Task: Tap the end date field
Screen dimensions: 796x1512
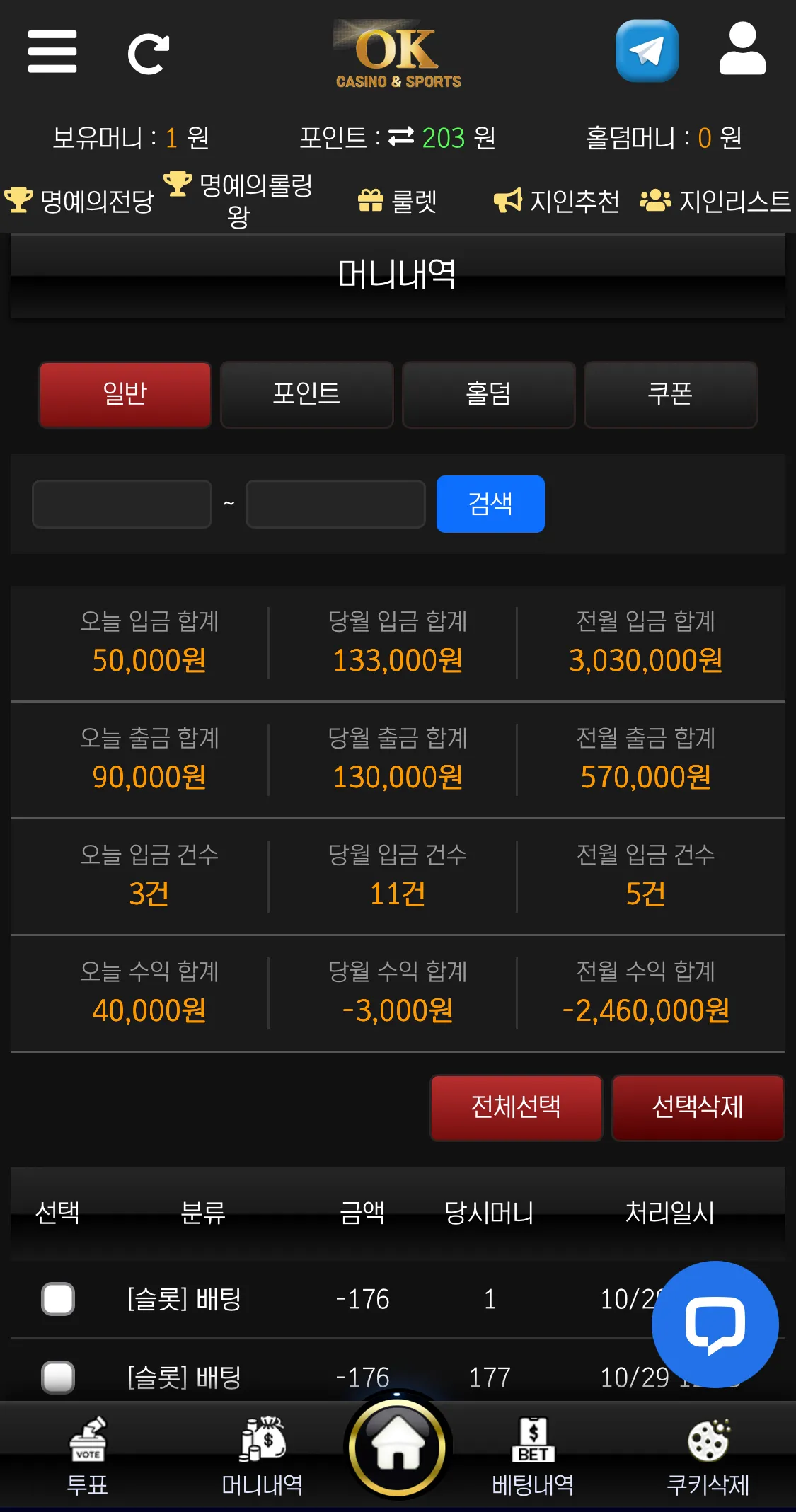Action: pos(335,504)
